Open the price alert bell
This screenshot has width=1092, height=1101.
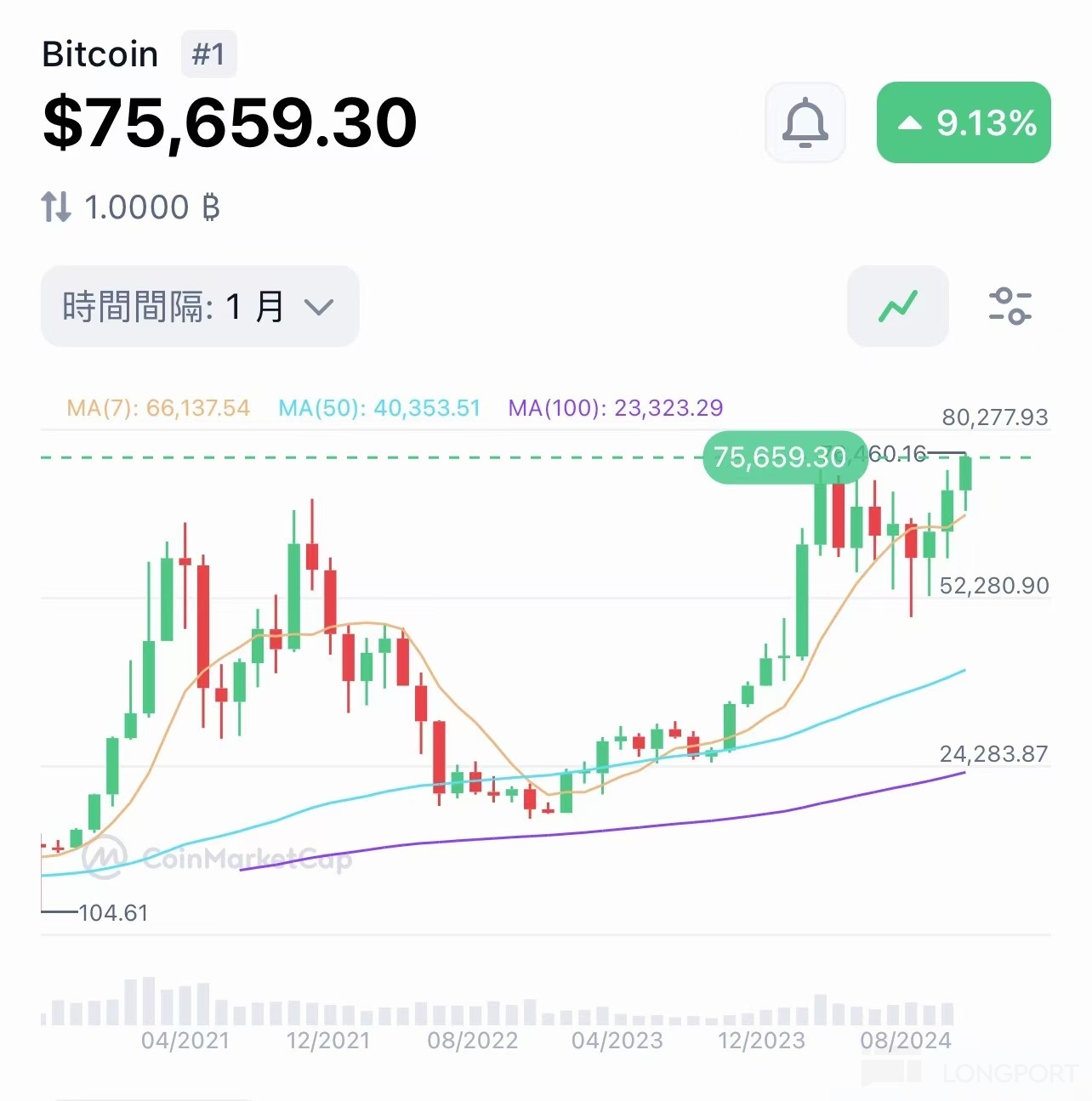[805, 123]
